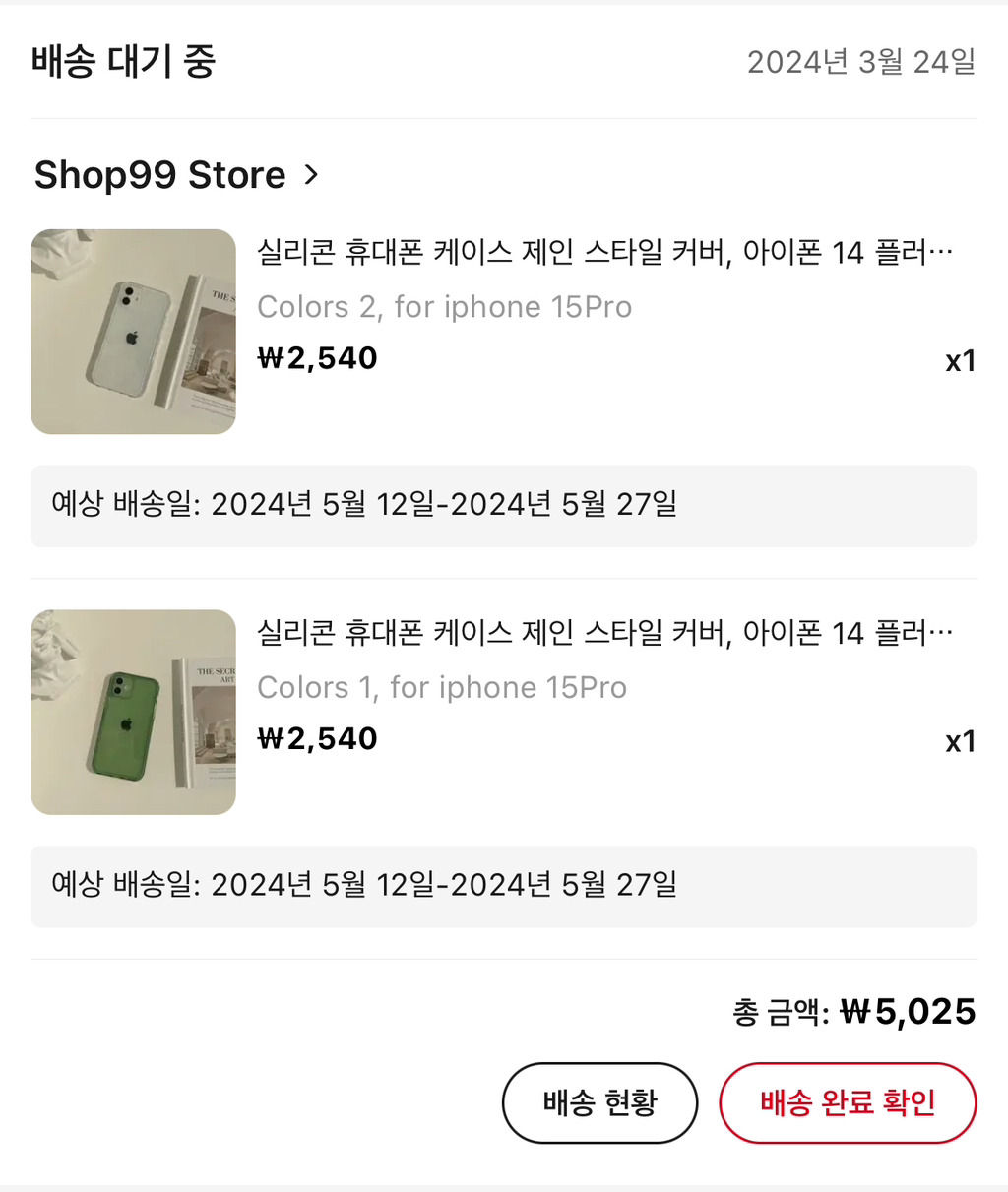Tap the 배송 현황 button
Viewport: 1008px width, 1192px height.
pyautogui.click(x=599, y=1102)
